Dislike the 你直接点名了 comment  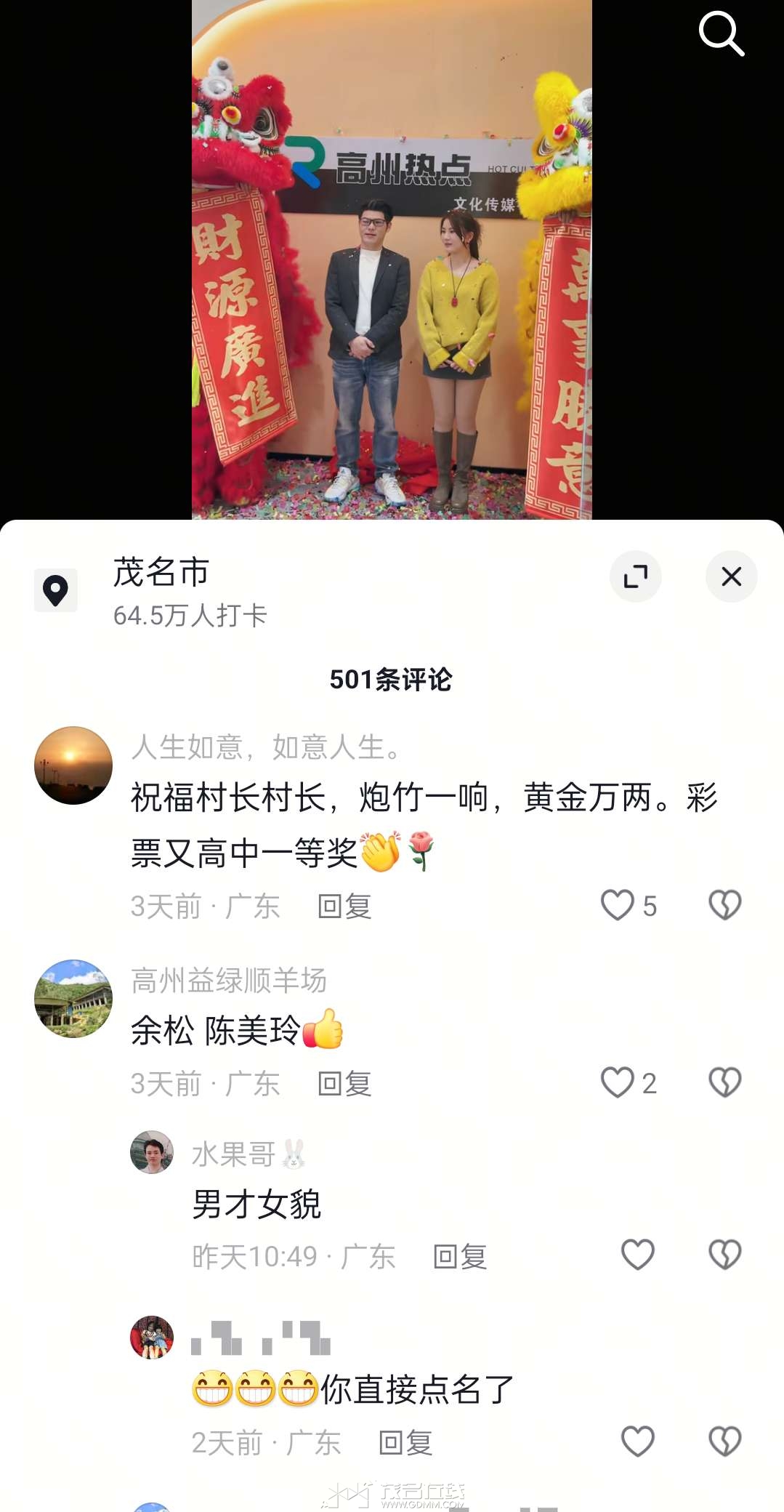coord(724,1441)
